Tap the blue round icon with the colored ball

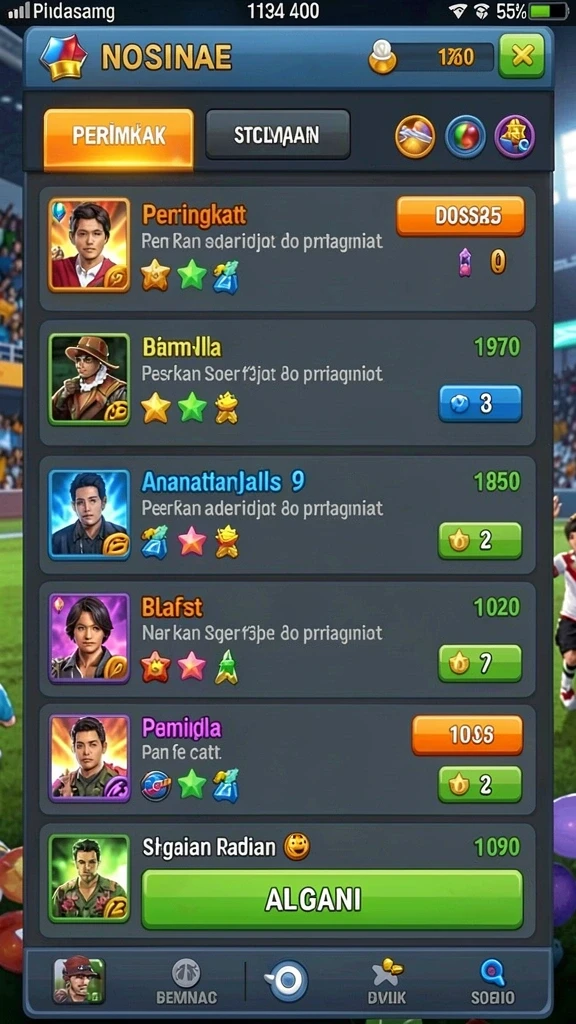click(465, 136)
